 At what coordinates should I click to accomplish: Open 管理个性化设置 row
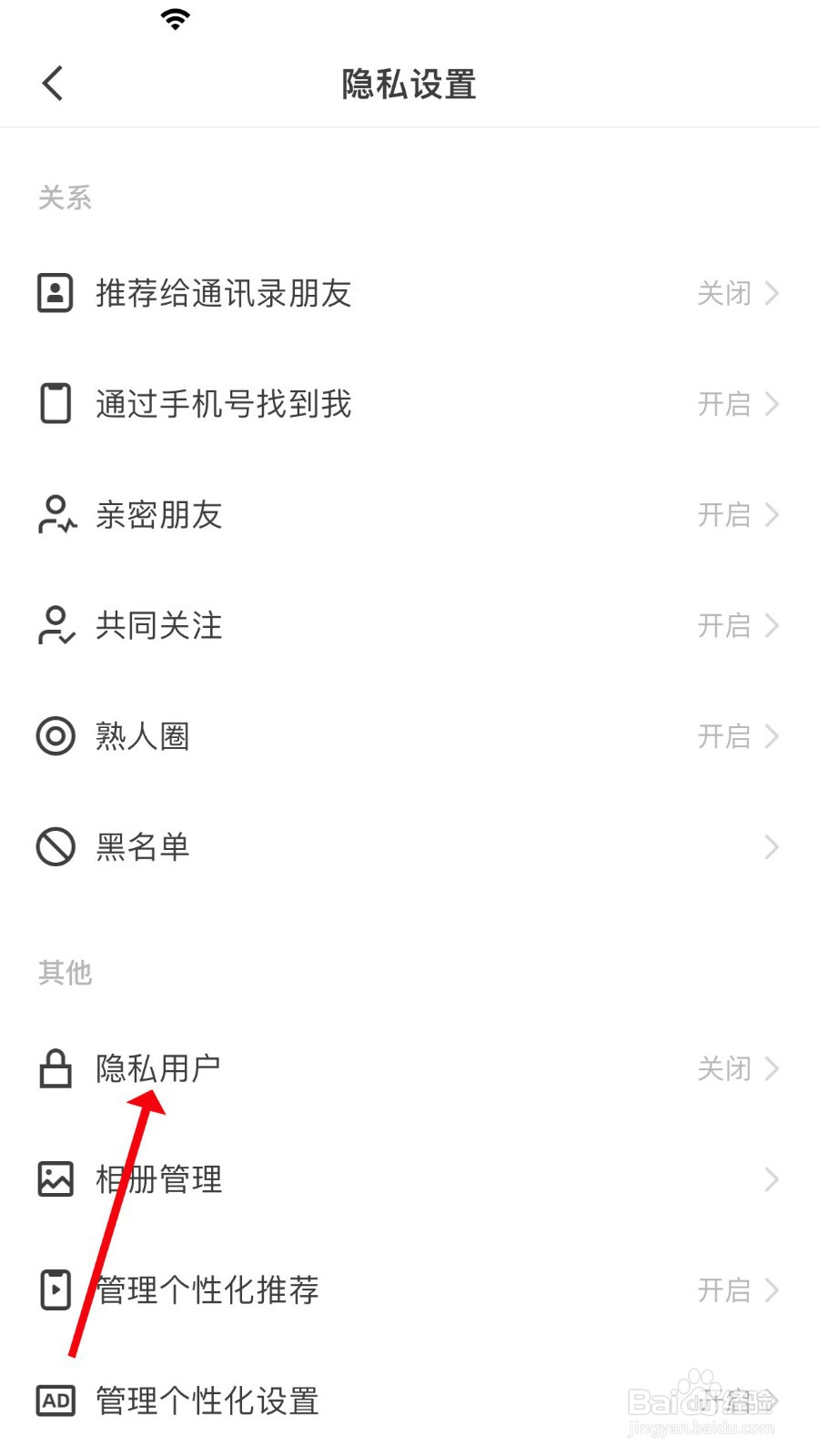pyautogui.click(x=409, y=1401)
